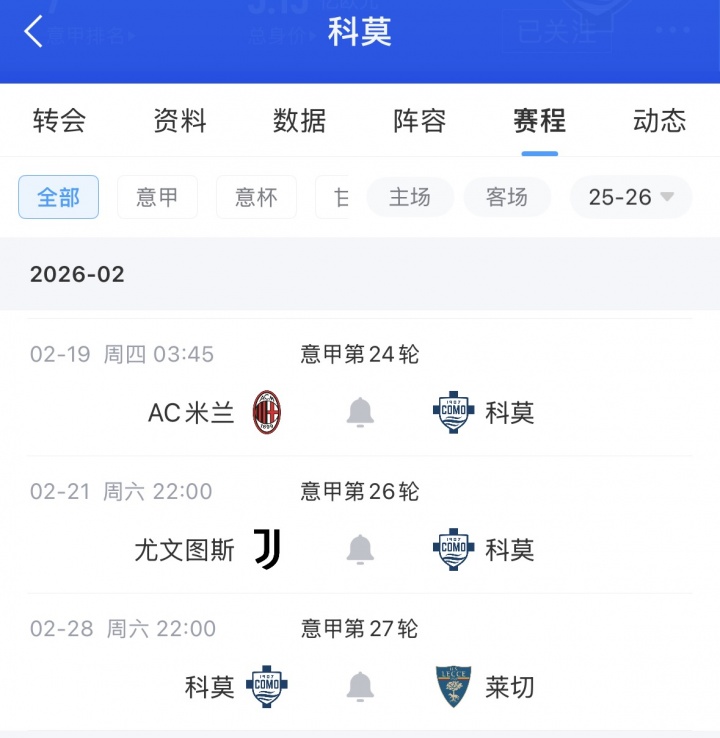Expand the 25-26 season dropdown

click(x=631, y=197)
